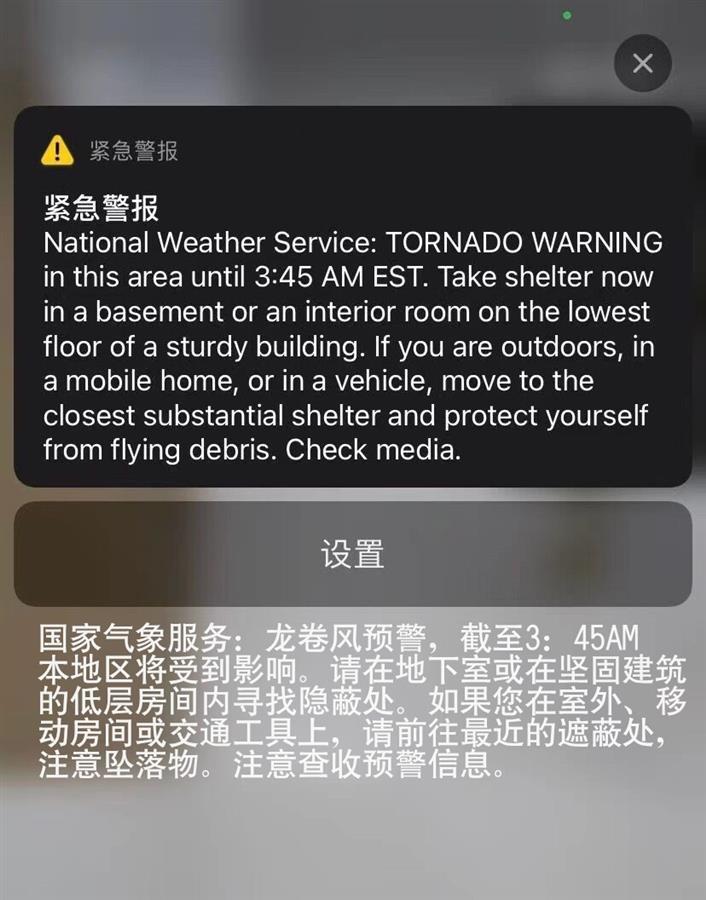Screen dimensions: 706x900
Task: Open 设置 for this alert
Action: [x=352, y=554]
